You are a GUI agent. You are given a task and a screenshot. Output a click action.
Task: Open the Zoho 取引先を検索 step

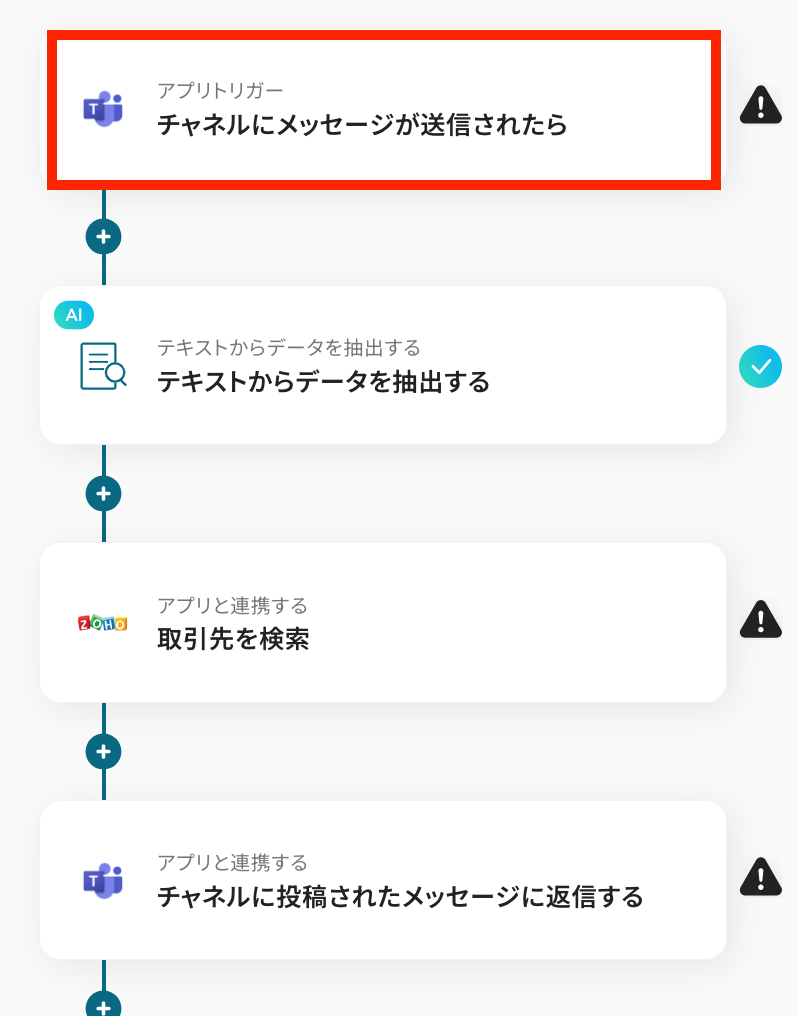(383, 623)
